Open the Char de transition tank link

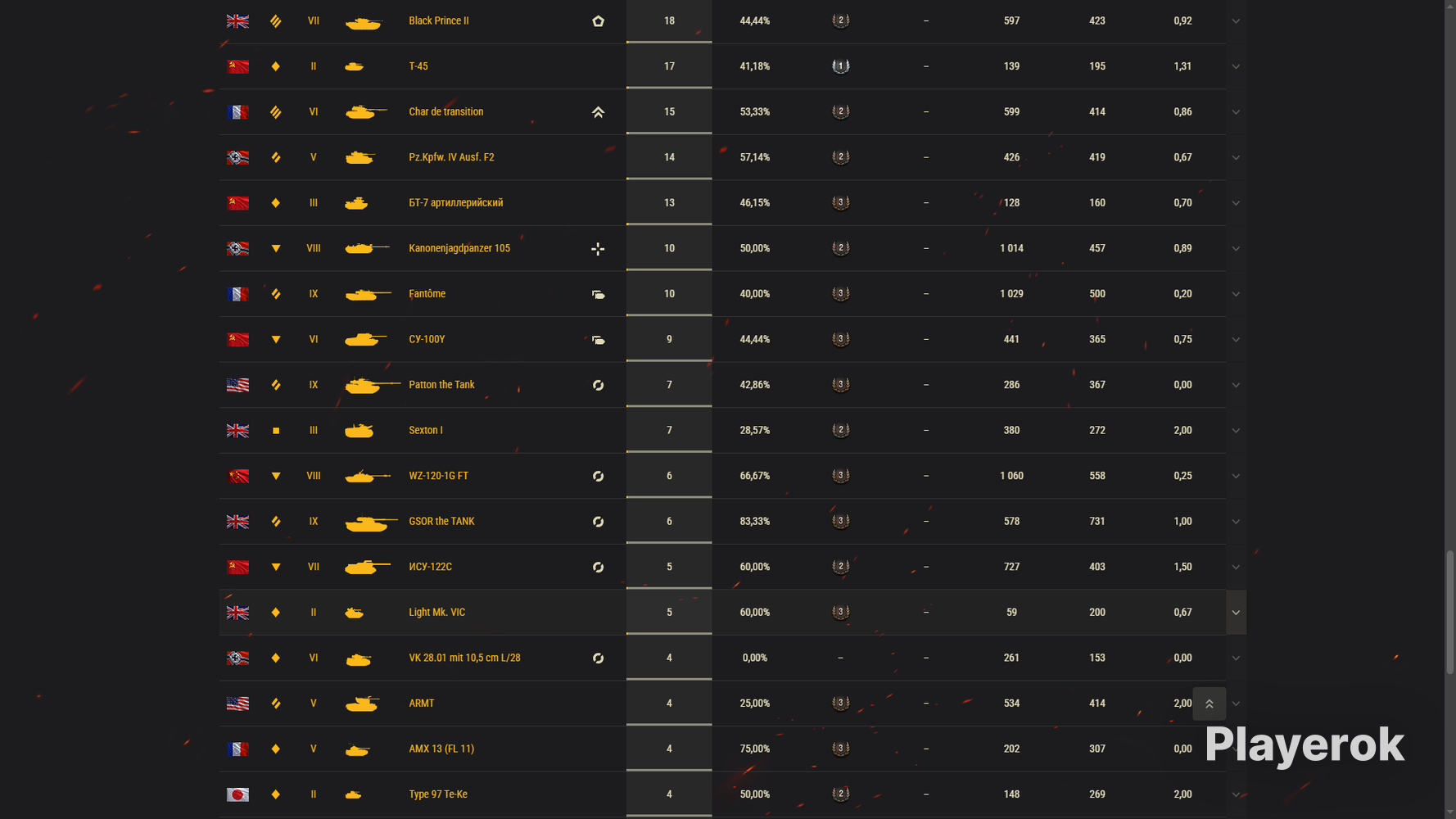445,112
